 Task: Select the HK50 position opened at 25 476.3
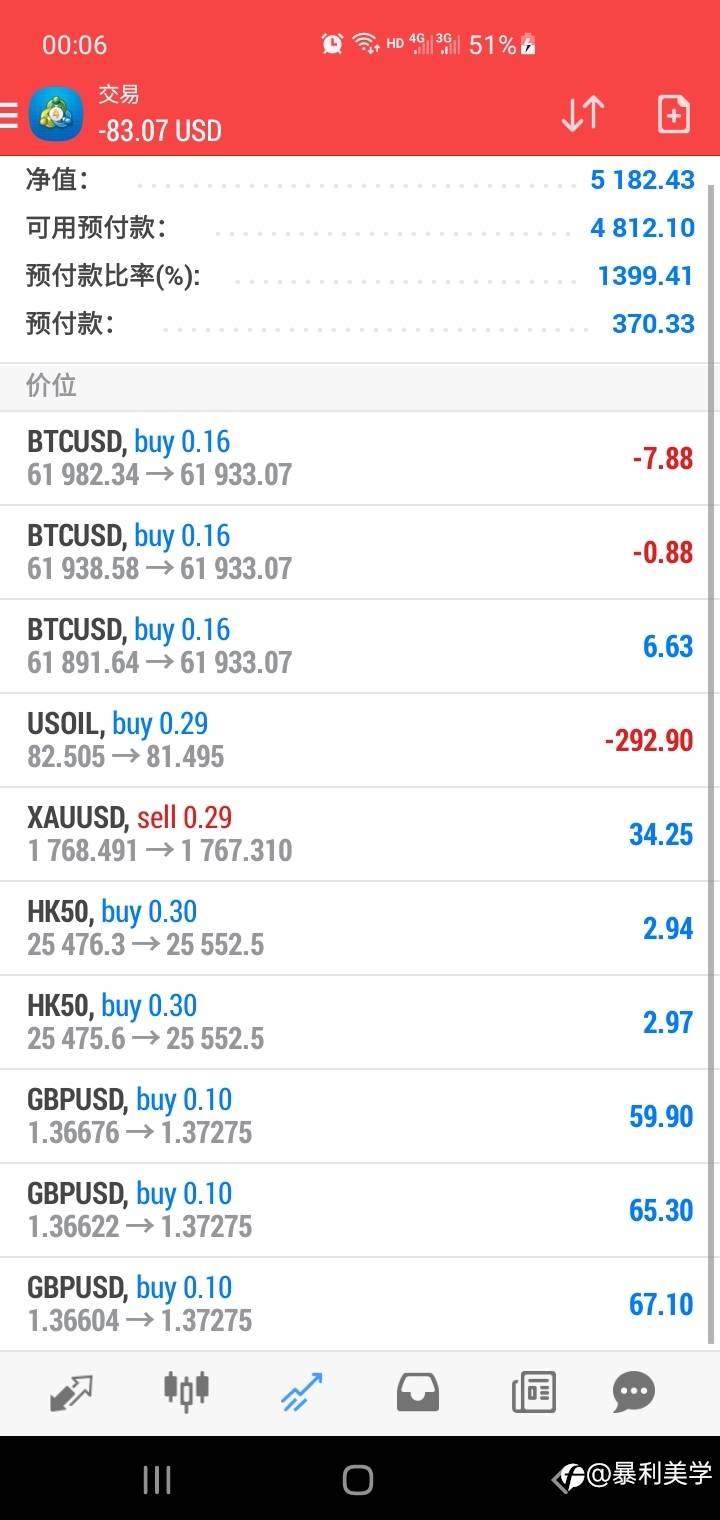point(360,928)
